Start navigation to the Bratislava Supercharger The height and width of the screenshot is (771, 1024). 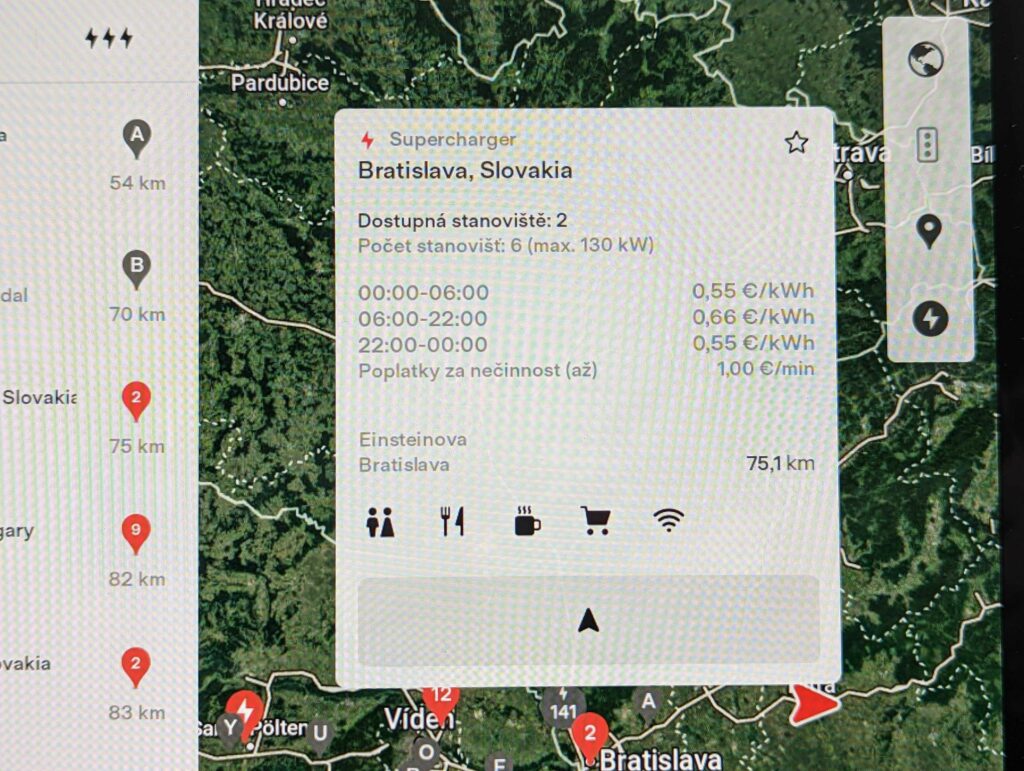coord(589,621)
